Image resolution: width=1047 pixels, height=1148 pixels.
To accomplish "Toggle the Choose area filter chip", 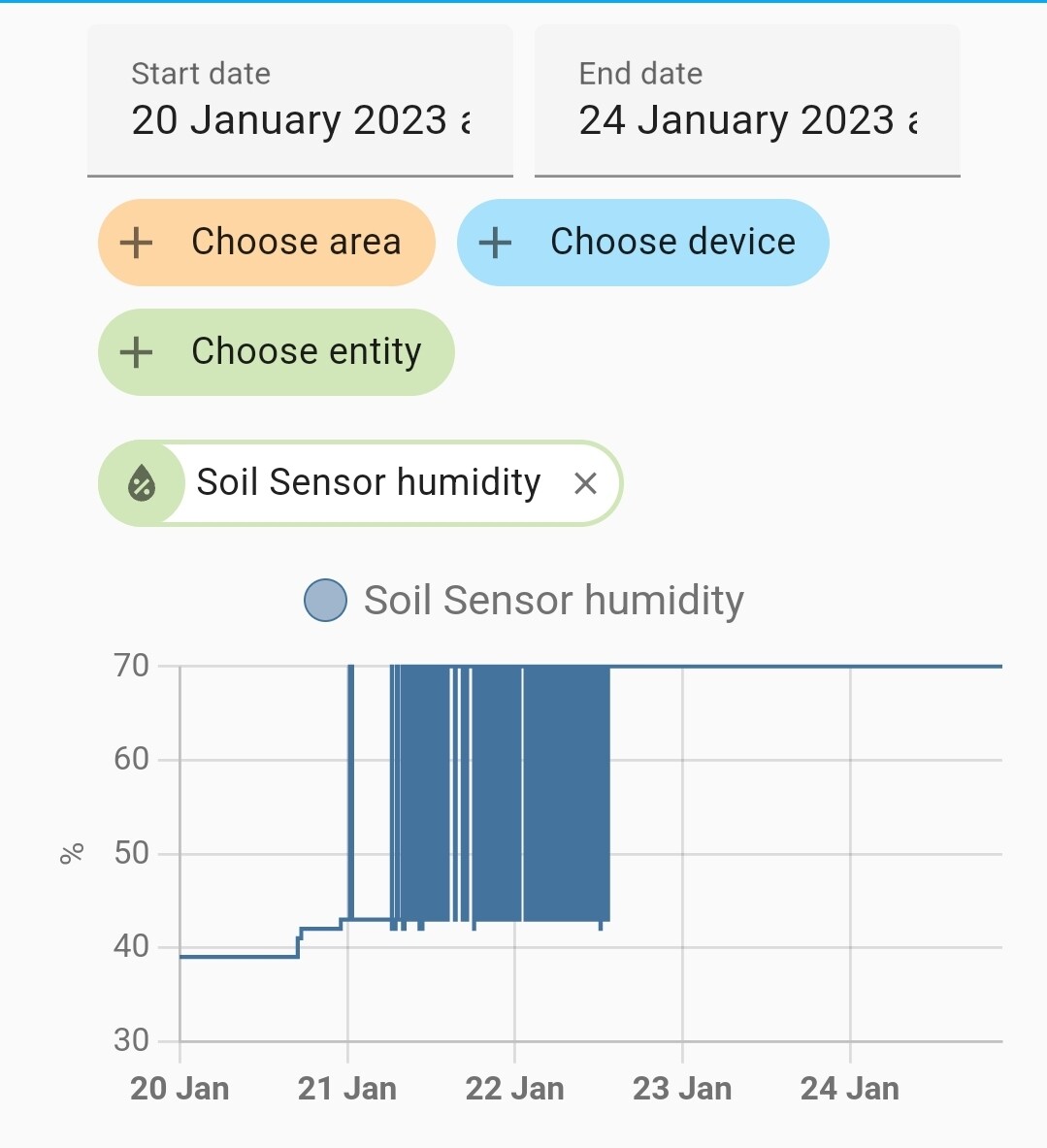I will tap(267, 242).
